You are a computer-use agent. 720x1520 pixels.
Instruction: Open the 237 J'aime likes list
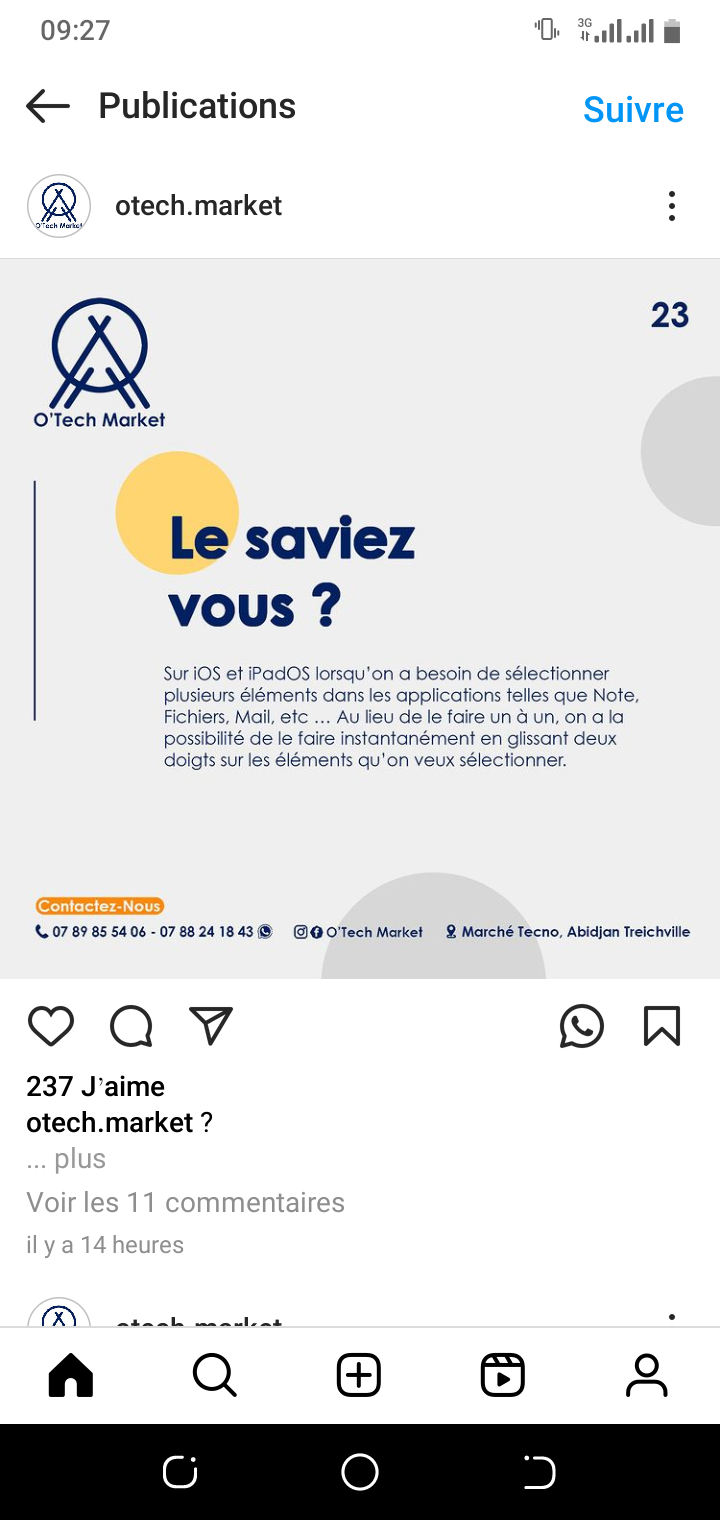click(95, 1086)
